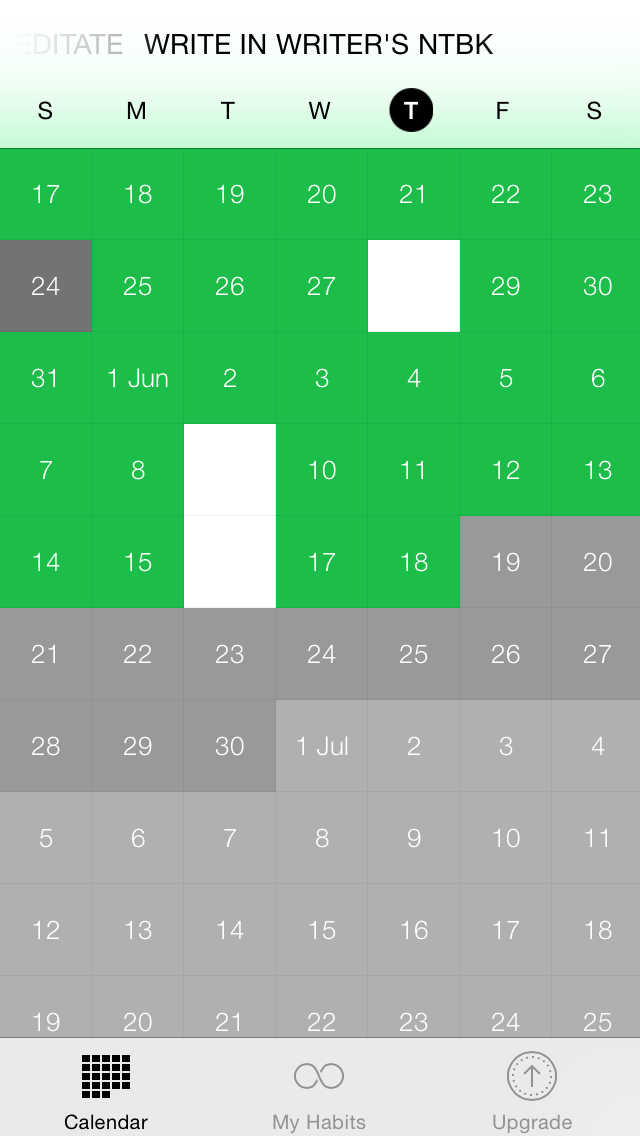Toggle the green June 4 cell
Screen dimensions: 640x1136
[x=414, y=378]
